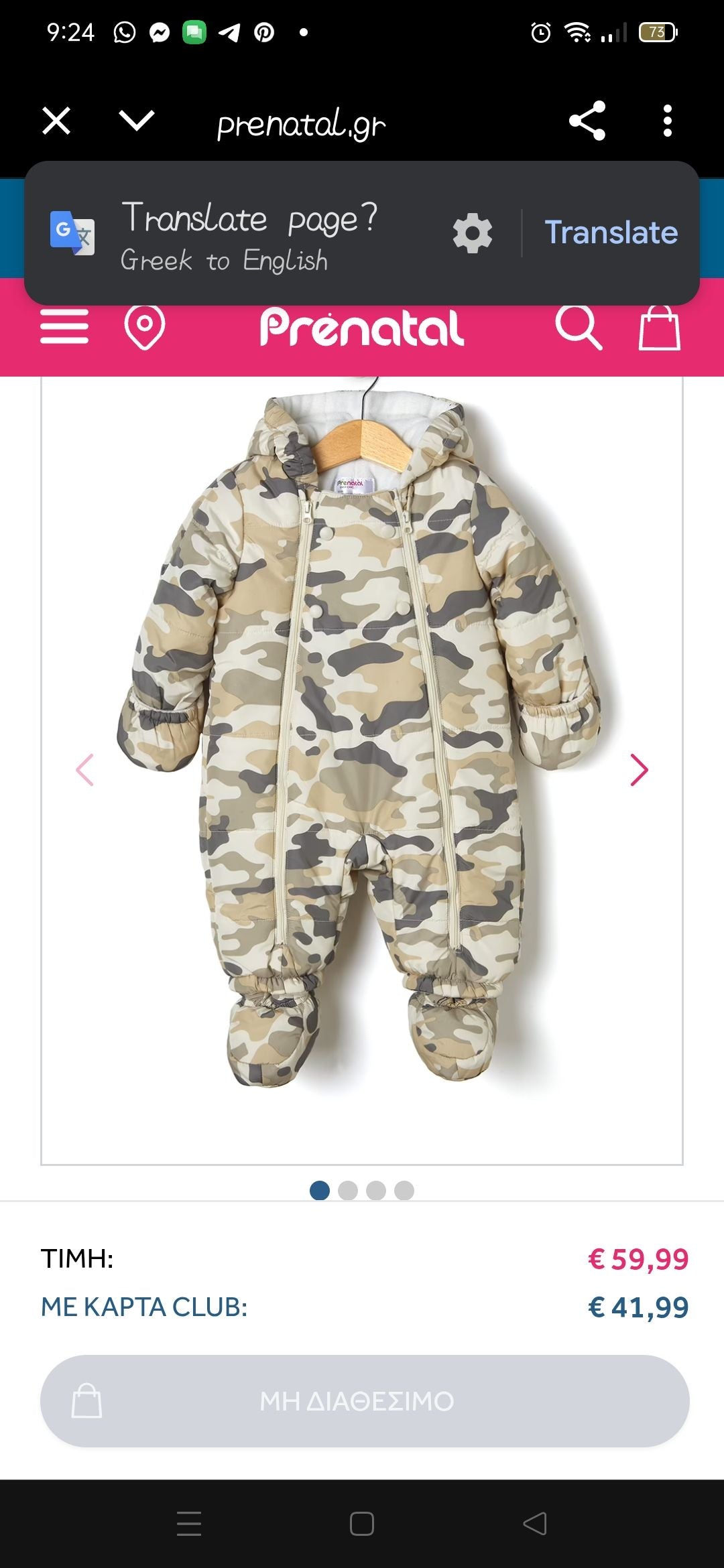Screen dimensions: 724x1568
Task: Share this prenatal.gr page
Action: click(x=587, y=121)
